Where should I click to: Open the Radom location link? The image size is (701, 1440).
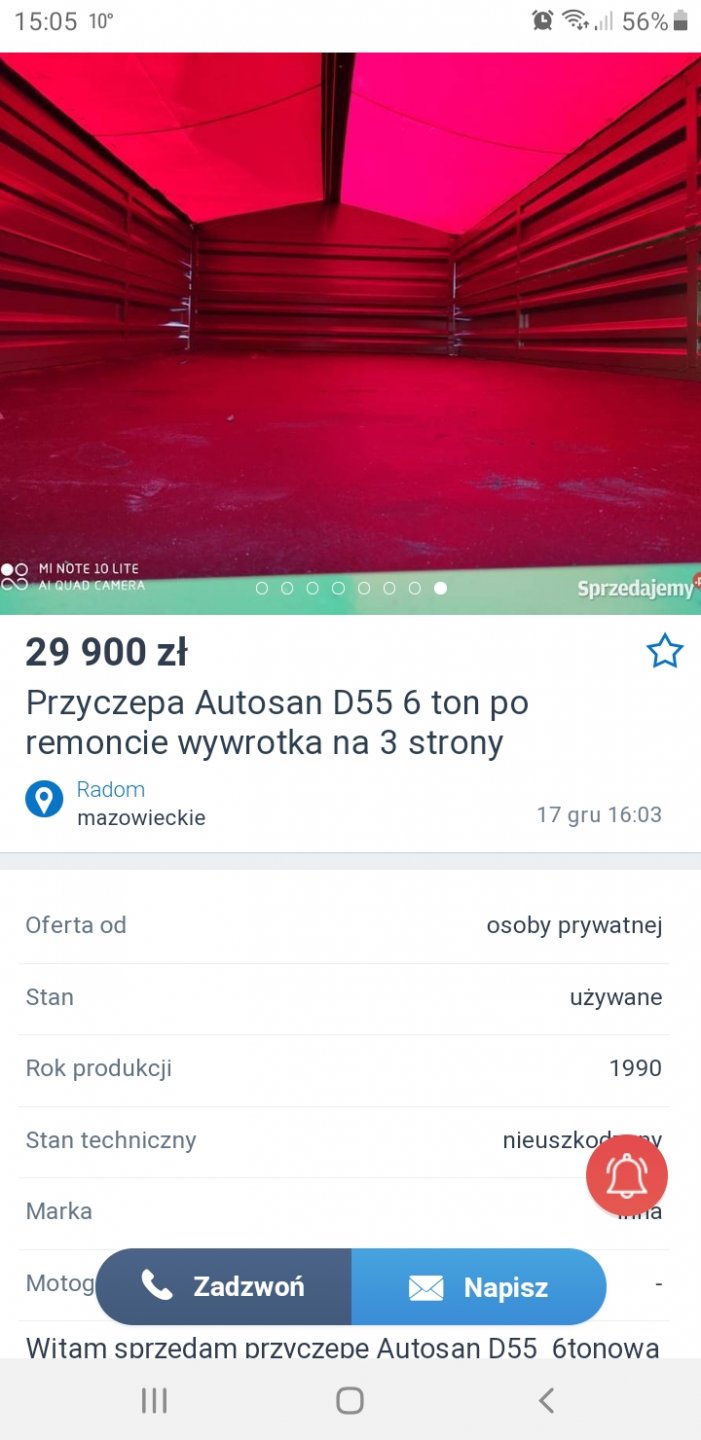[111, 789]
